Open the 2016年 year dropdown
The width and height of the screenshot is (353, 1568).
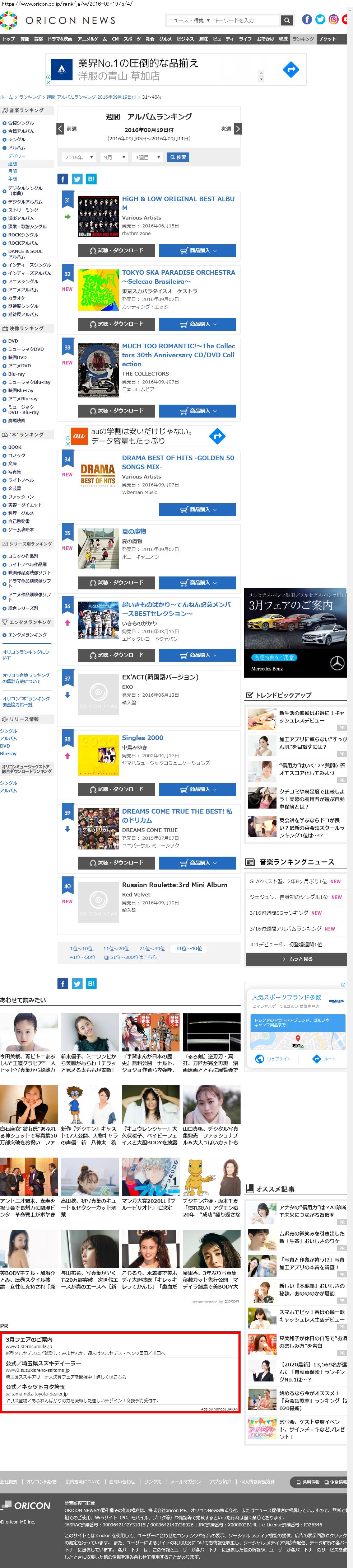pyautogui.click(x=79, y=157)
